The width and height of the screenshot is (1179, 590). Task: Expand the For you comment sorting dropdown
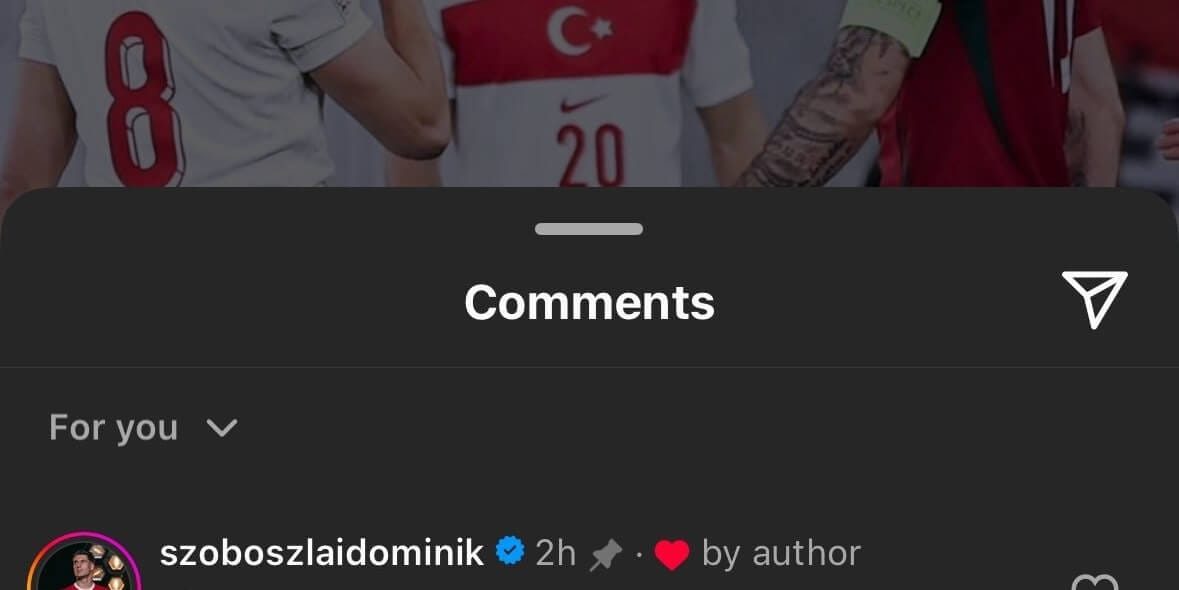pos(143,428)
